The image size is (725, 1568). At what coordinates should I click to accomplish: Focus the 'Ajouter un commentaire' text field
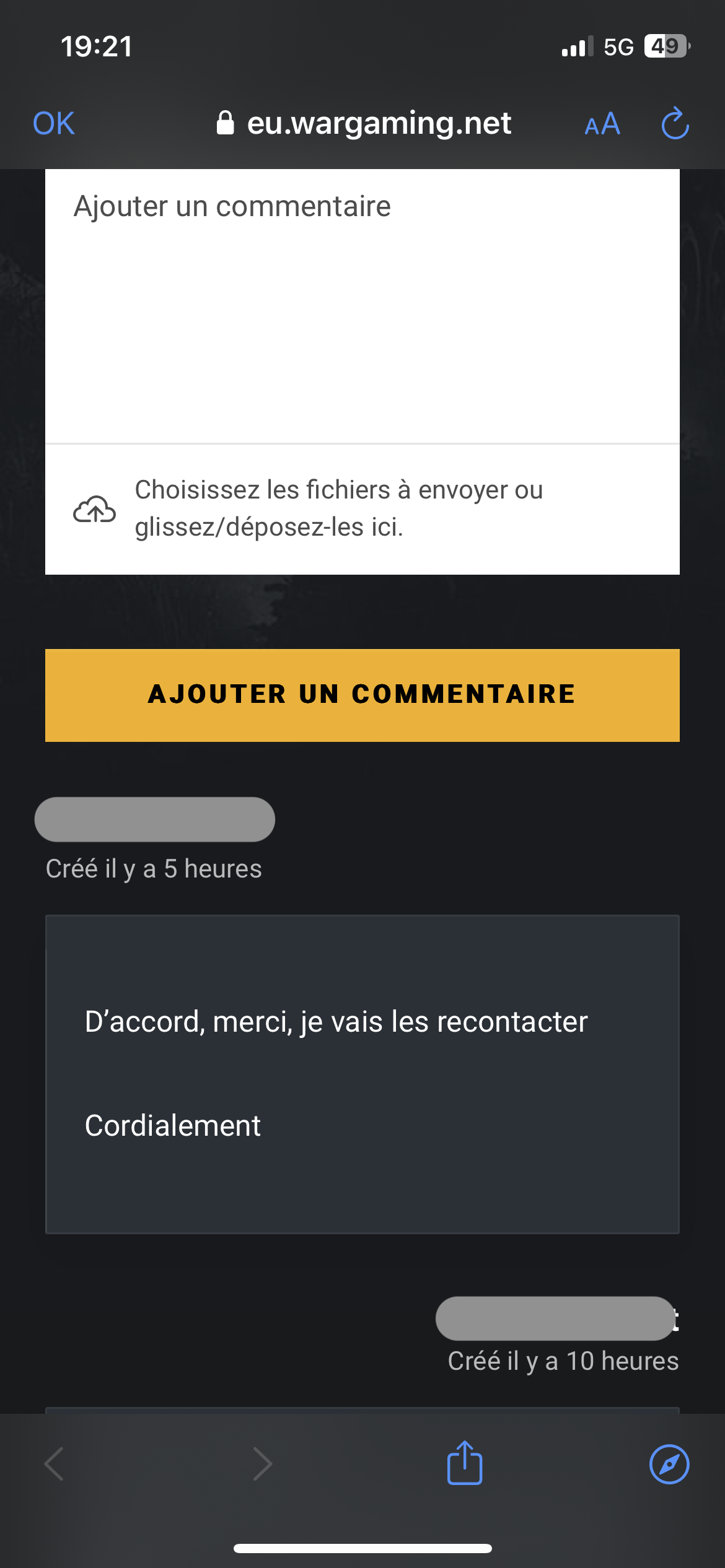pos(362,306)
